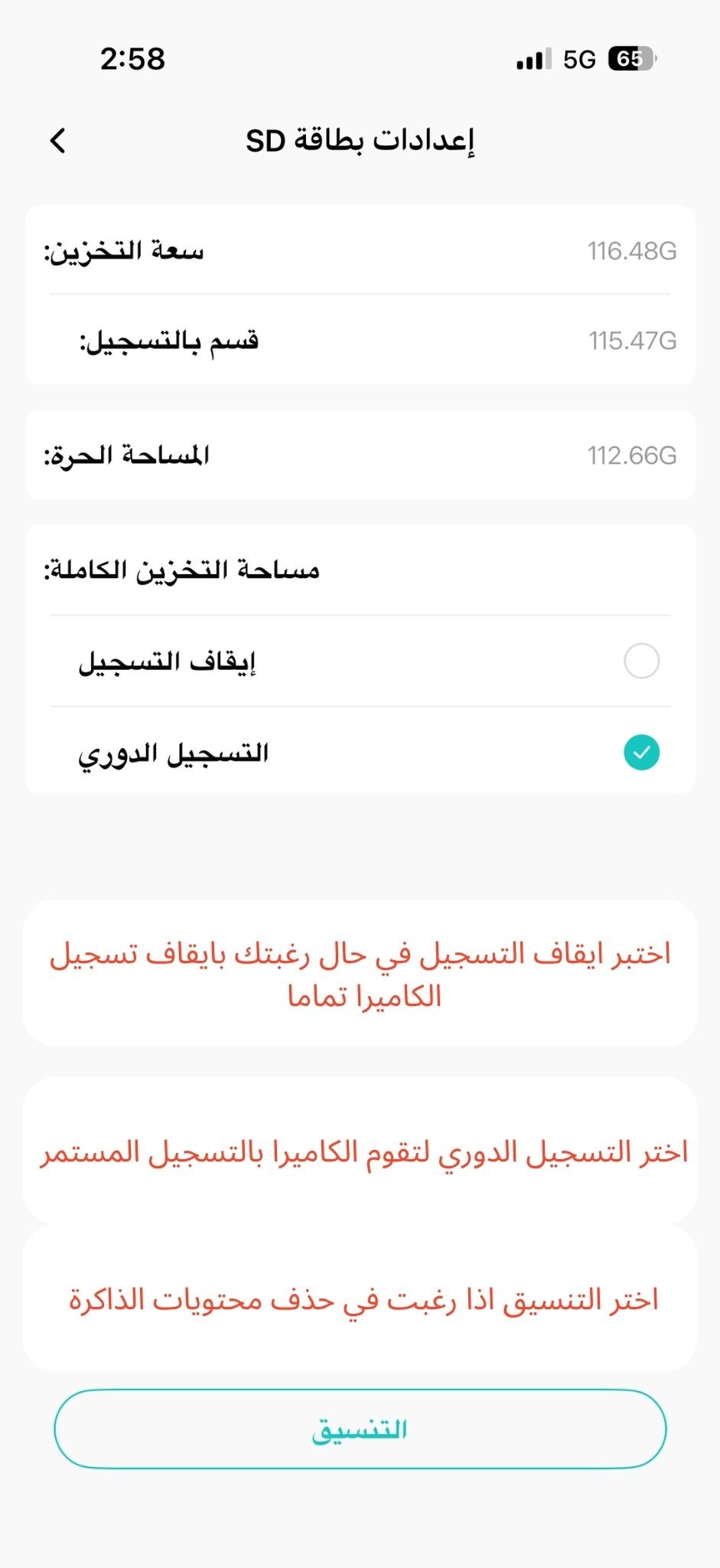
Task: Select the التسجيل الدوري option
Action: pyautogui.click(x=641, y=753)
